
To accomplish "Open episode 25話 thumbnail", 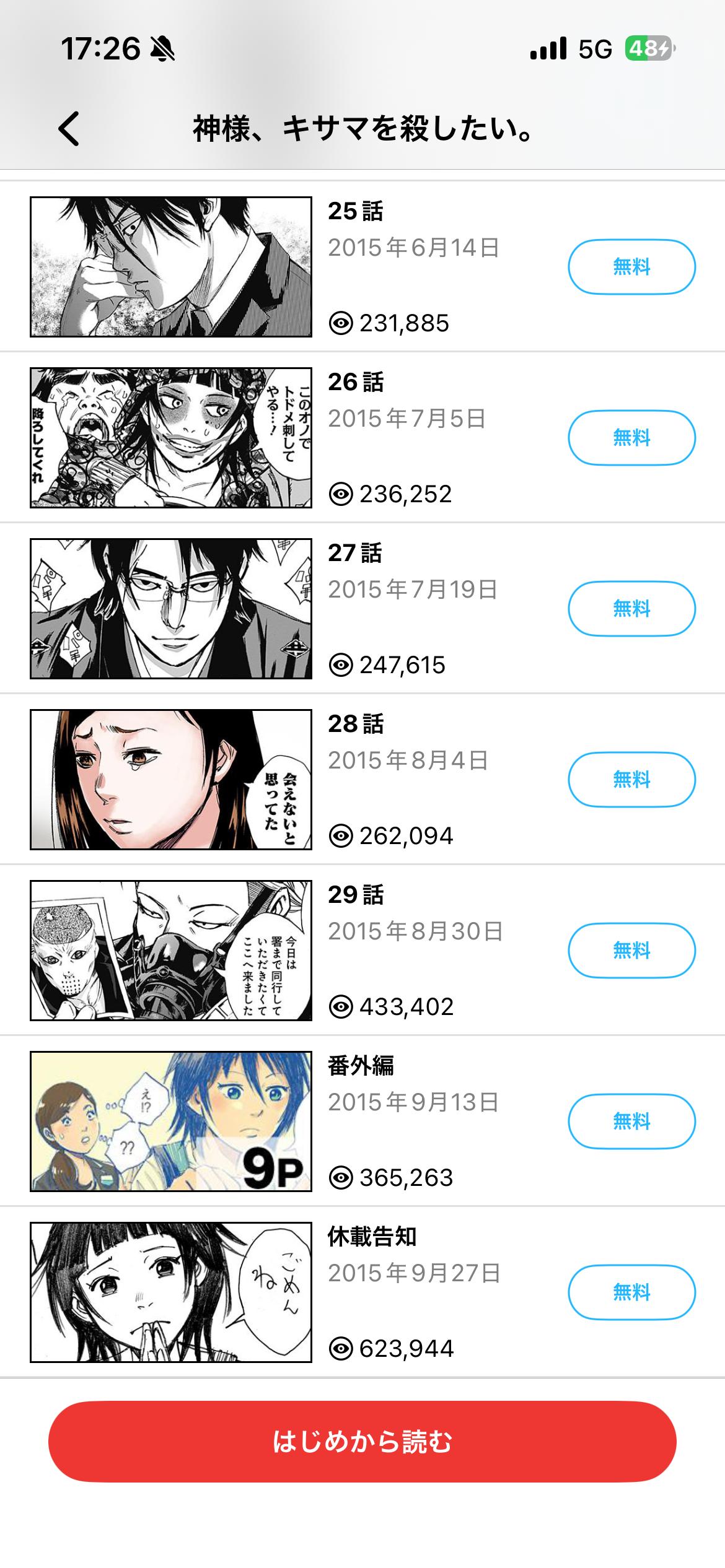I will coord(171,267).
